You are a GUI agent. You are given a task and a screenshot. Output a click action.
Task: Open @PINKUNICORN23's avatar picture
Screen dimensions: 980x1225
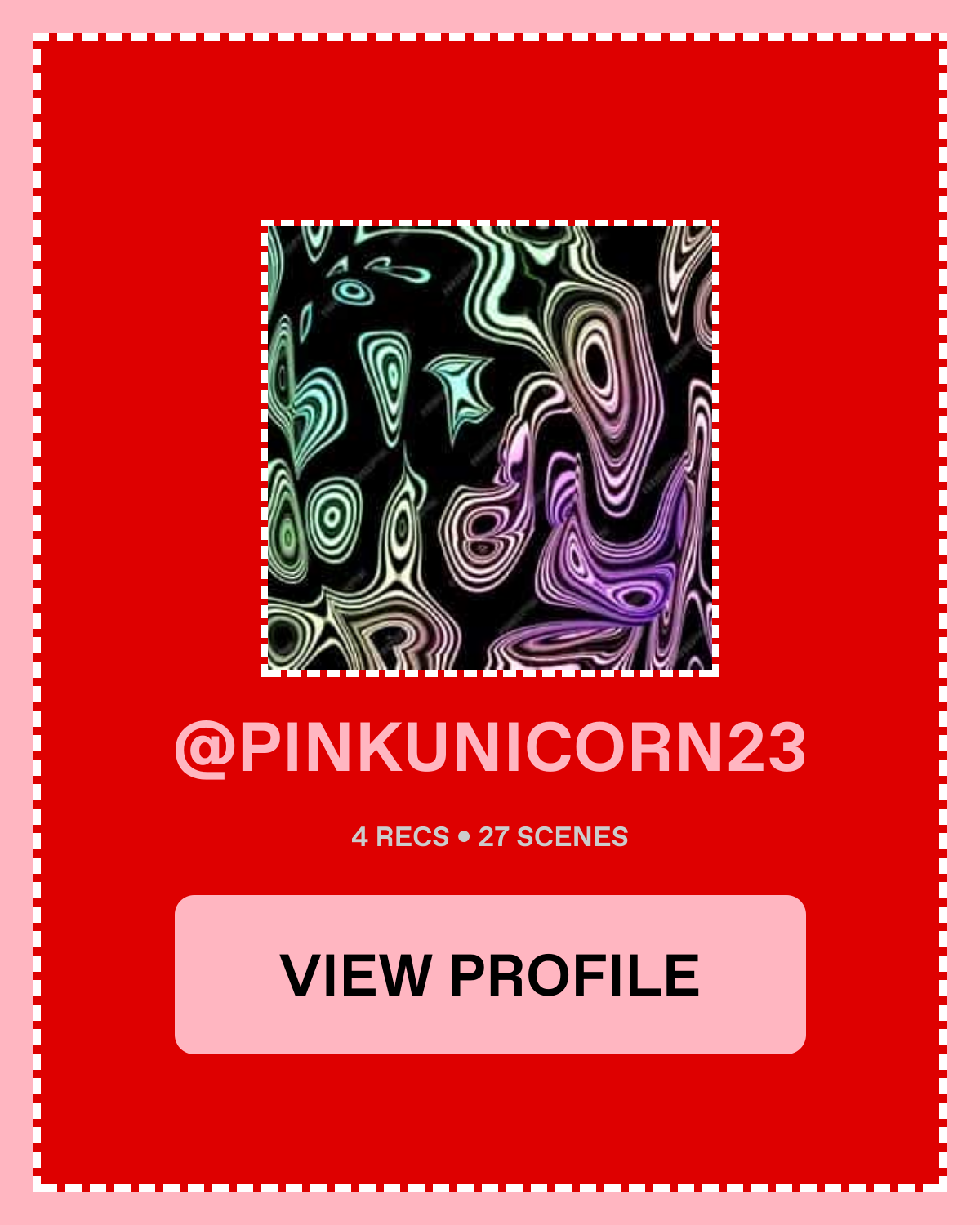pyautogui.click(x=490, y=448)
